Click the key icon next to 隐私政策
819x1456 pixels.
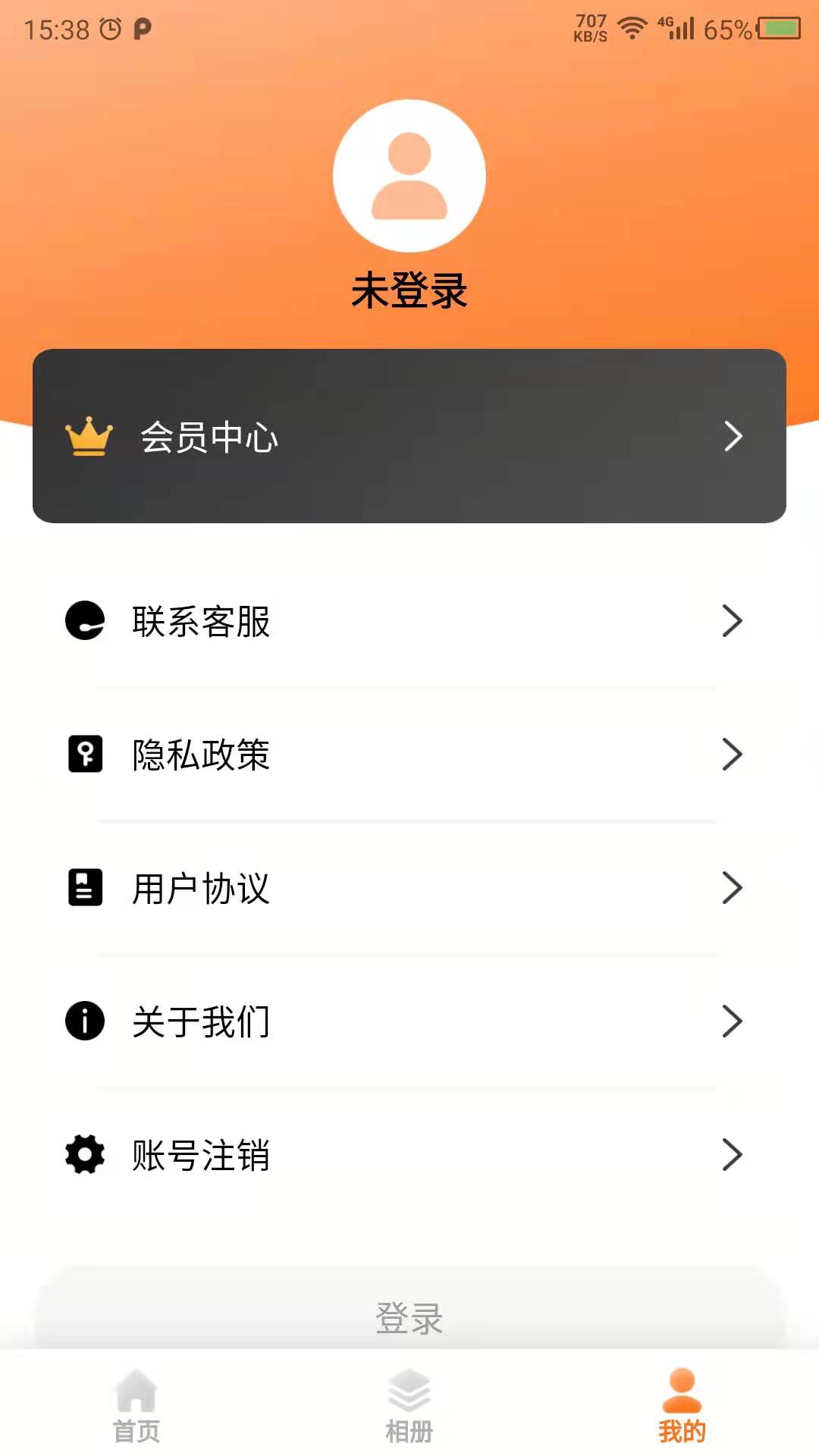(84, 755)
